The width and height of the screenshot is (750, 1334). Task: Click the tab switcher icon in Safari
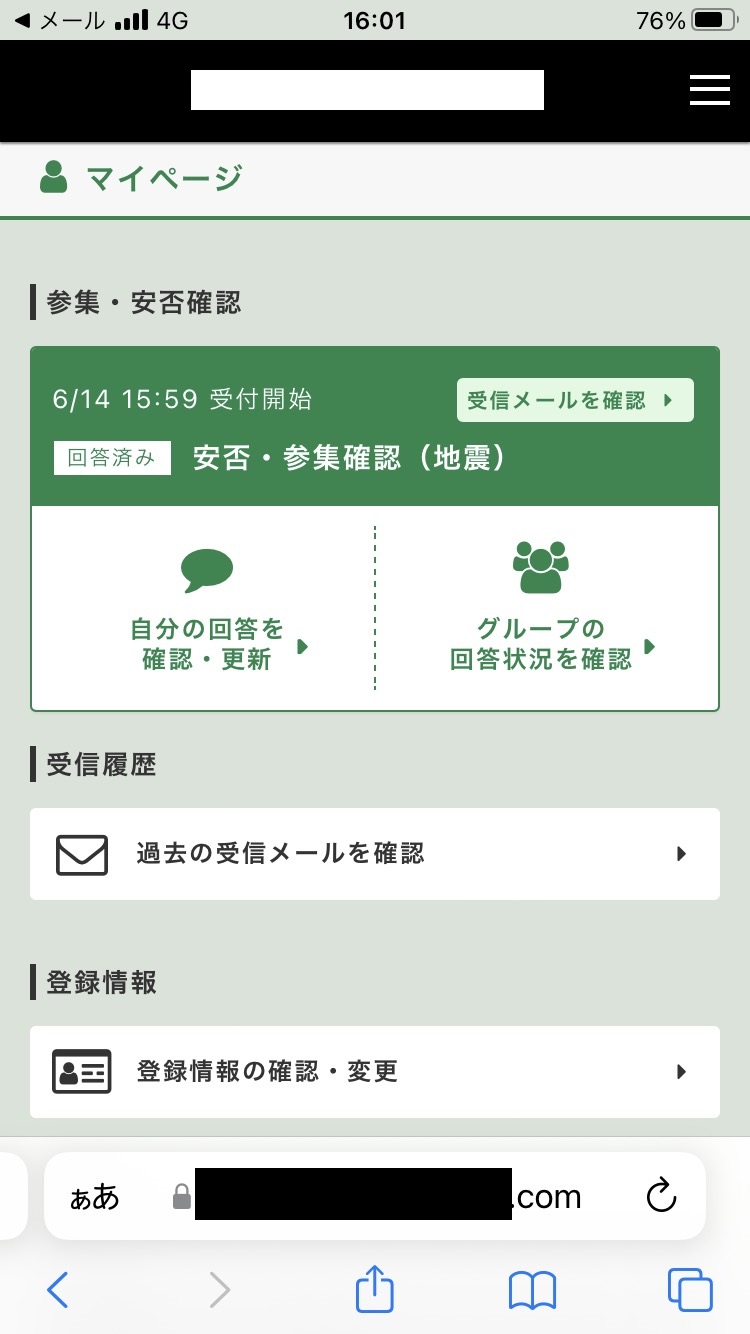[x=688, y=1290]
